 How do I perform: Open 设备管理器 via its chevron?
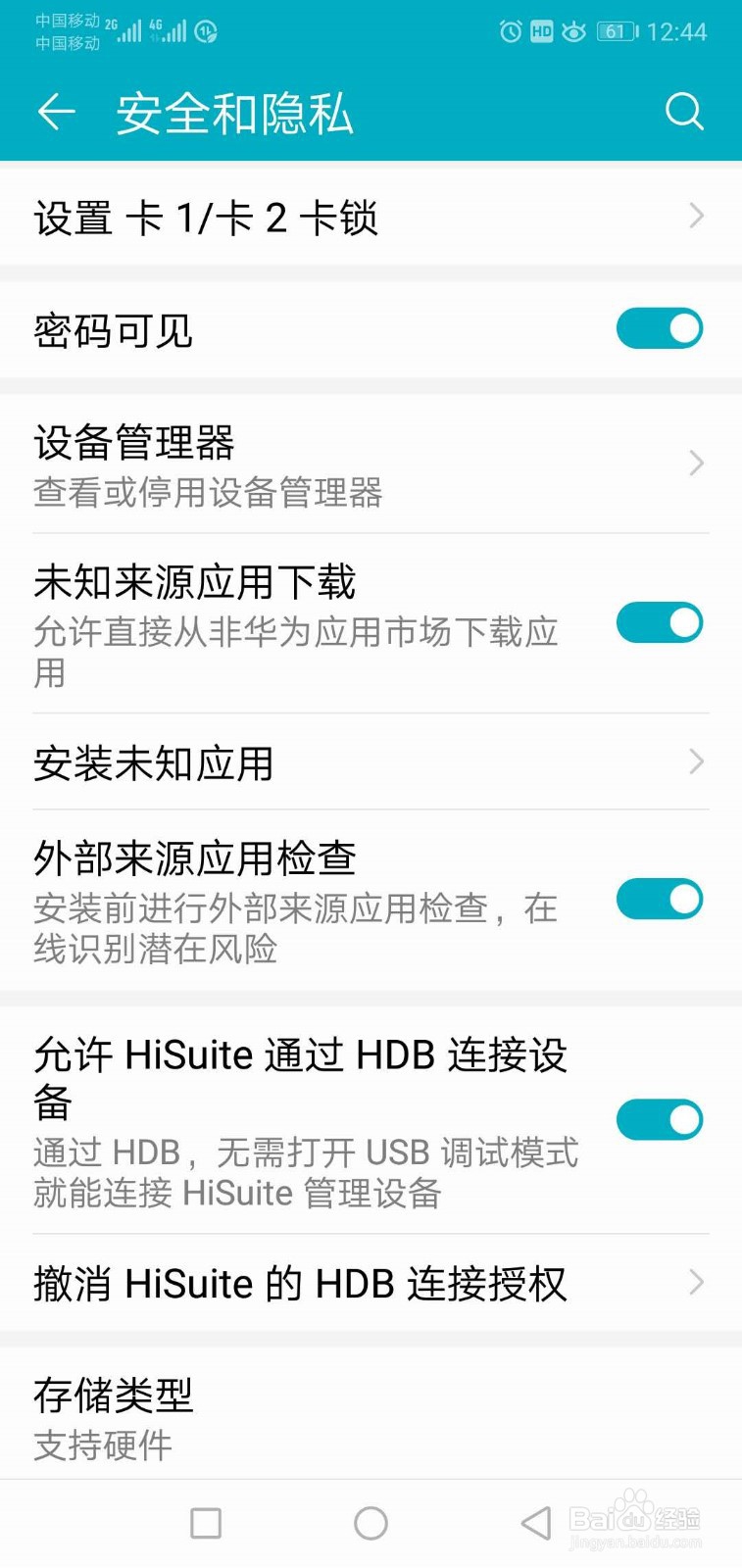pos(697,464)
